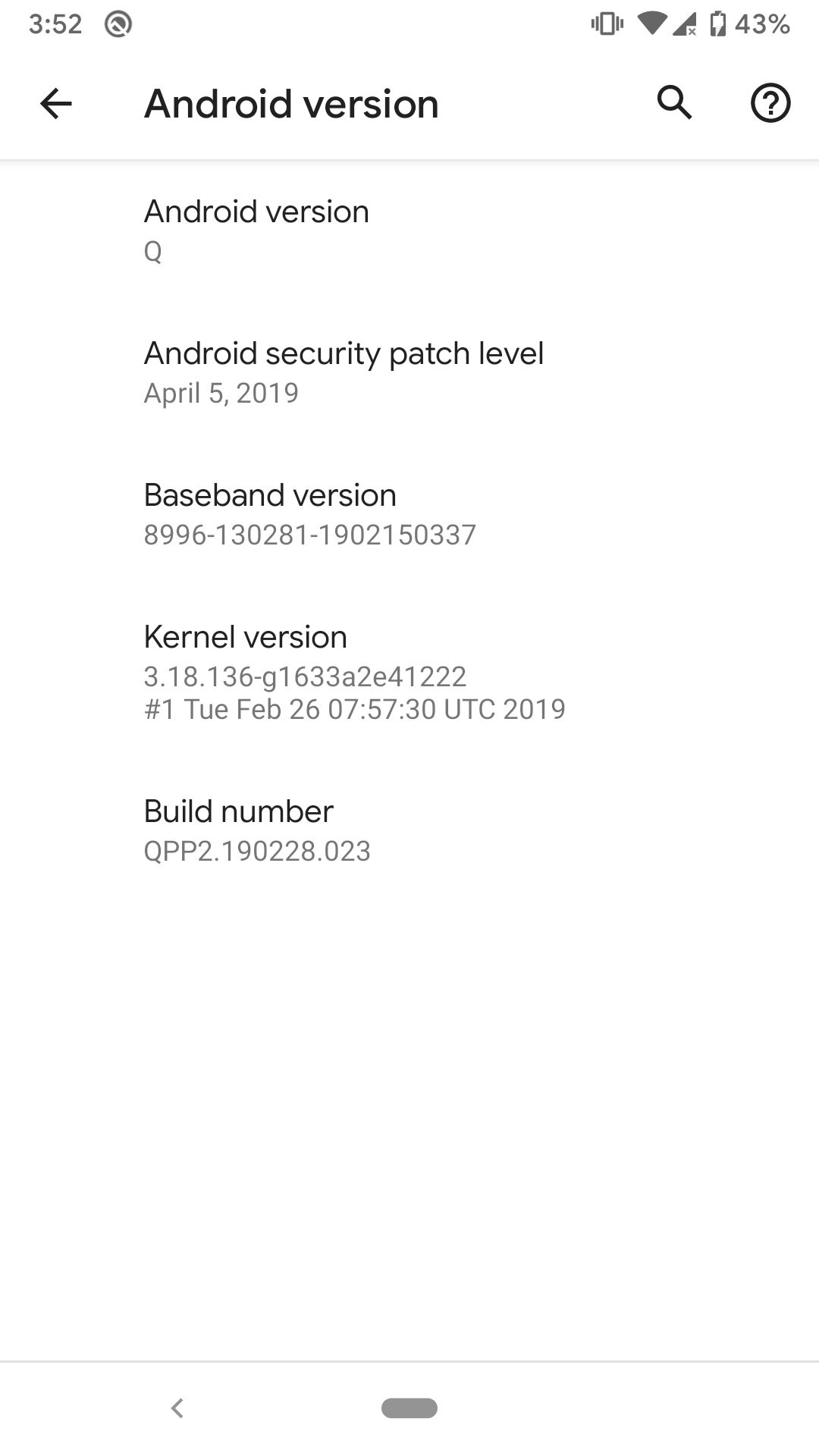The width and height of the screenshot is (819, 1456).
Task: Tap the Android version Q row
Action: click(409, 231)
